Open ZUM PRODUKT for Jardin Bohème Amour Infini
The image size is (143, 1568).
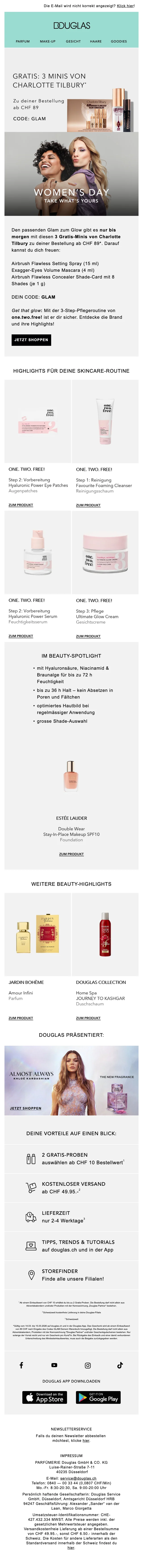click(21, 1018)
